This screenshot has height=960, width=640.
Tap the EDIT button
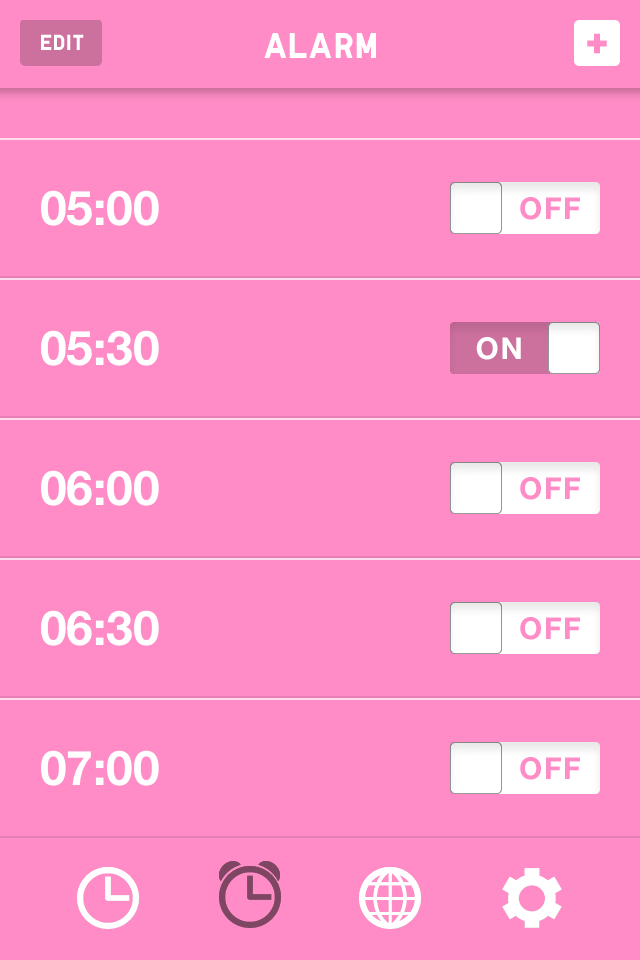pyautogui.click(x=61, y=43)
